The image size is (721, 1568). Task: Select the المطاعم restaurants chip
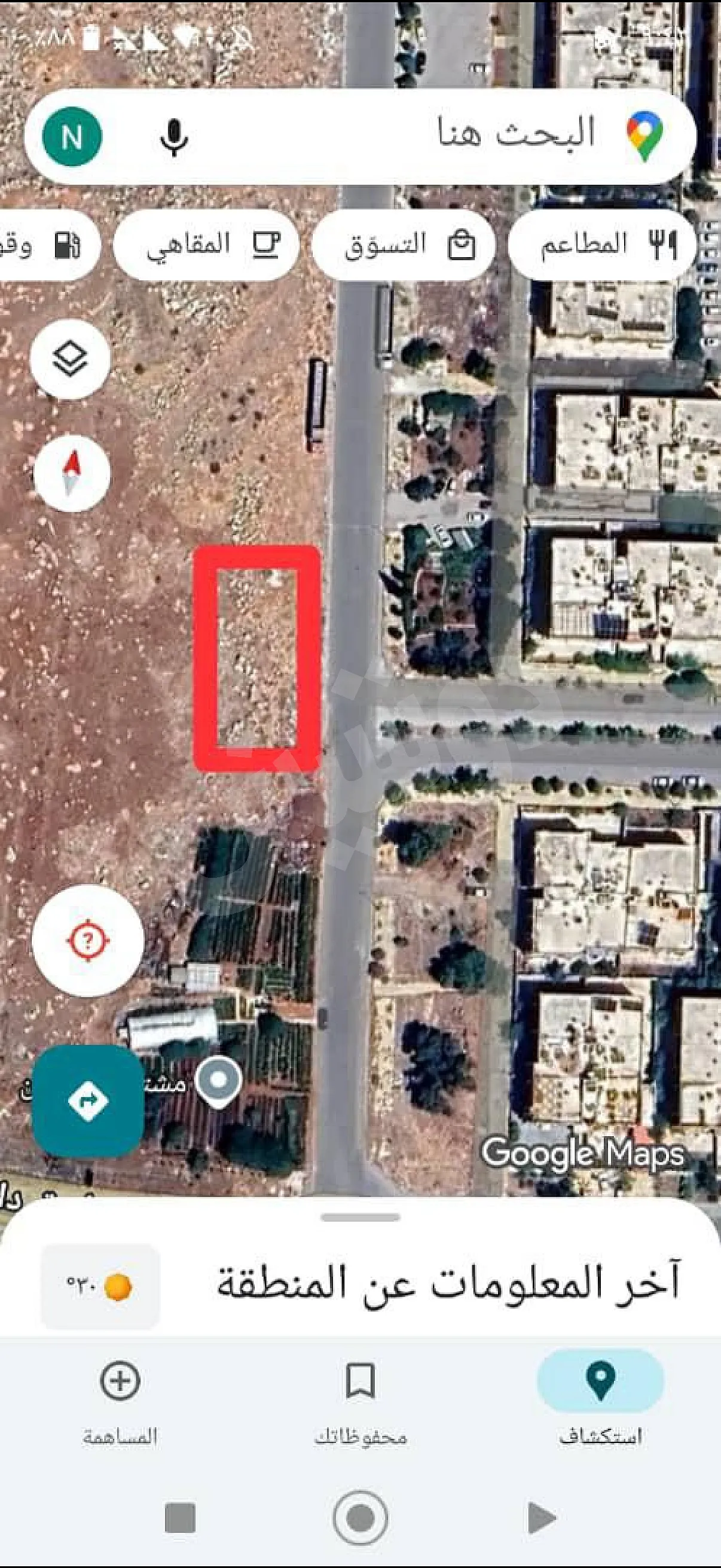[x=601, y=245]
